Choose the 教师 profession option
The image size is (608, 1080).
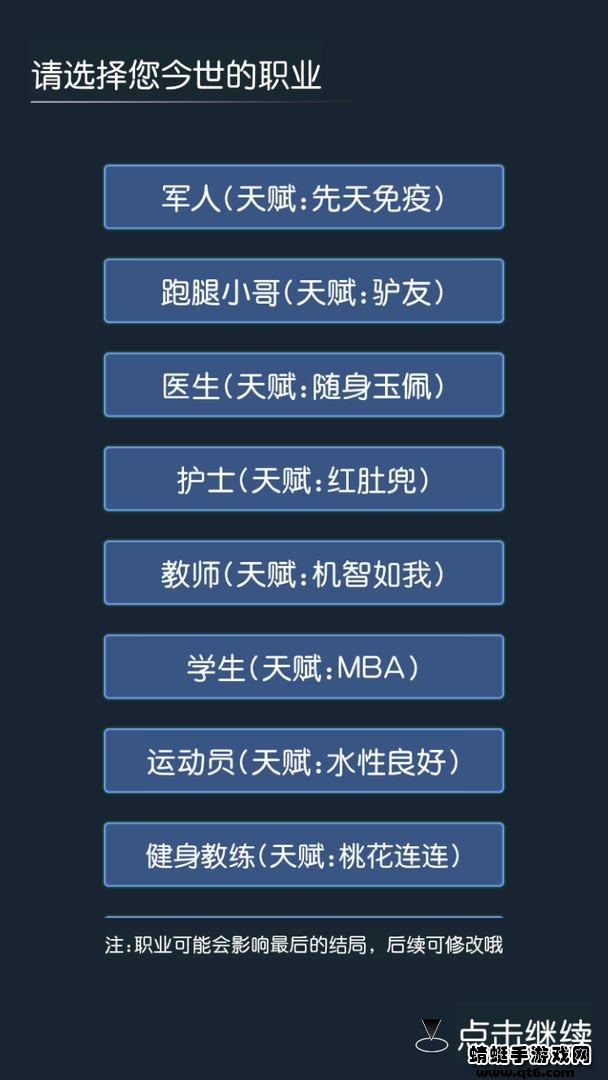tap(303, 573)
